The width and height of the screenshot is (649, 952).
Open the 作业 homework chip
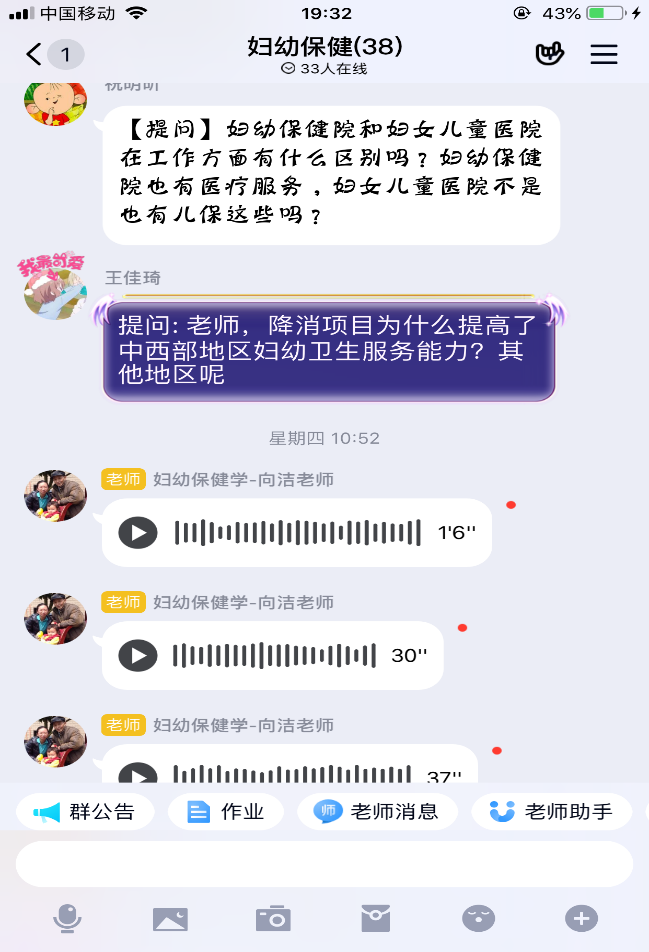227,812
